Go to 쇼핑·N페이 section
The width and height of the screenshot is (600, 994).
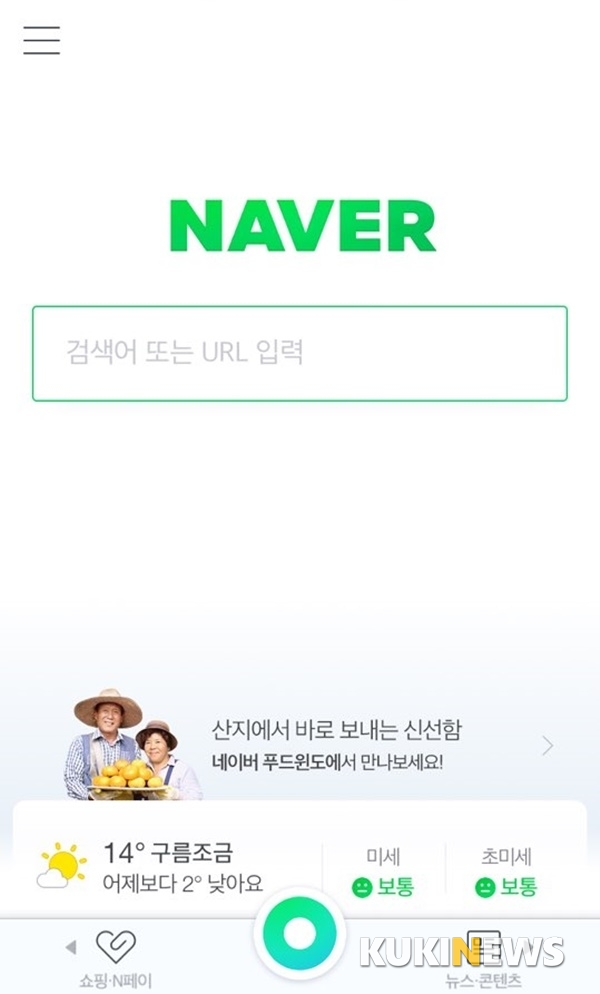[x=115, y=957]
